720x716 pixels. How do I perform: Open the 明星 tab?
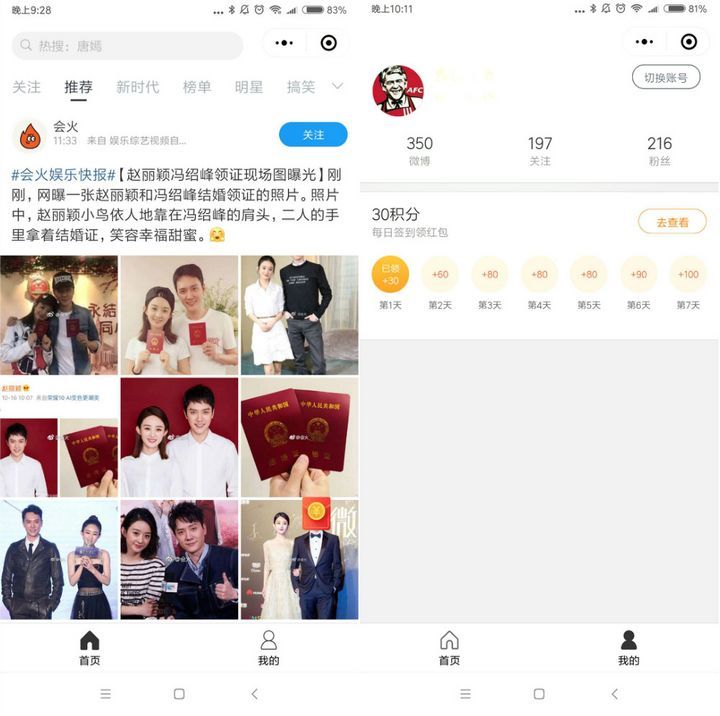click(x=249, y=87)
